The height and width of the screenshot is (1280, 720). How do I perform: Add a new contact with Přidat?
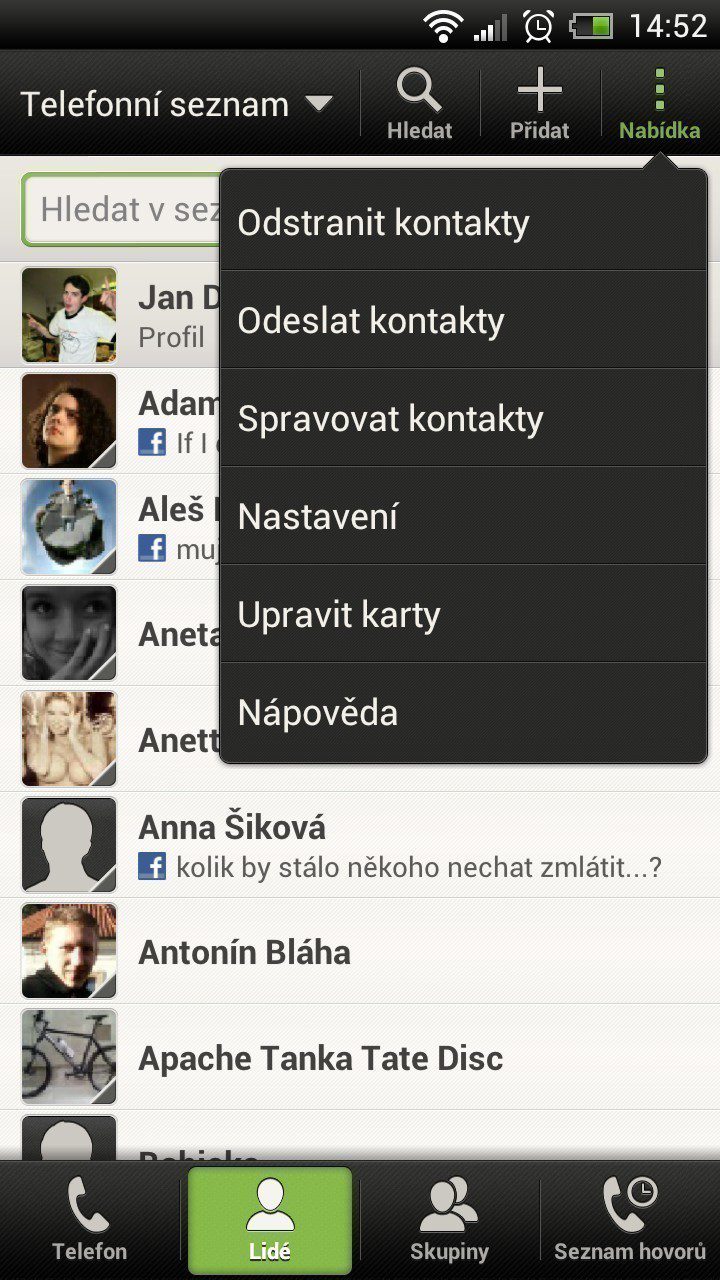540,103
